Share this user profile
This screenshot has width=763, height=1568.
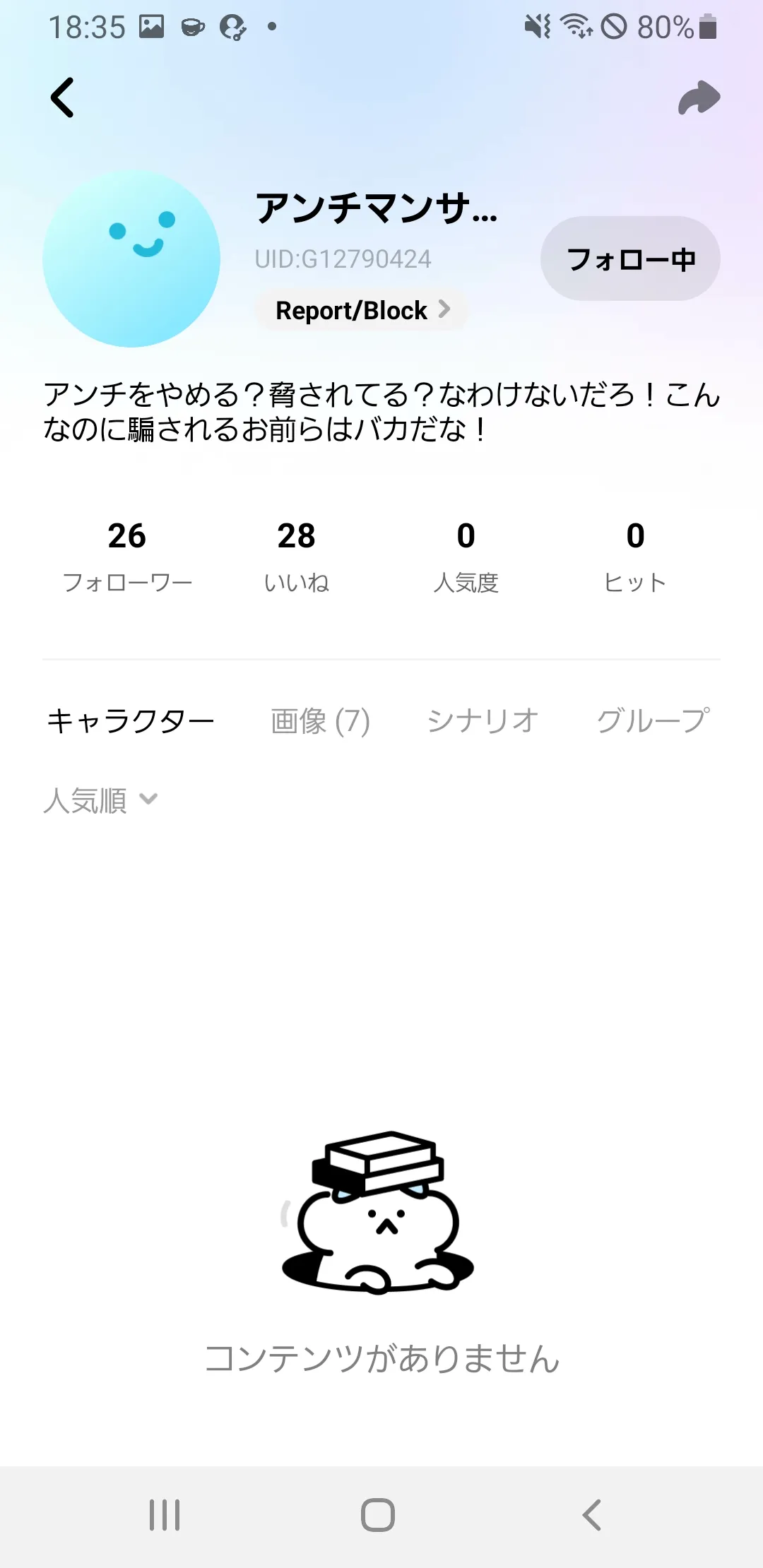click(x=699, y=97)
